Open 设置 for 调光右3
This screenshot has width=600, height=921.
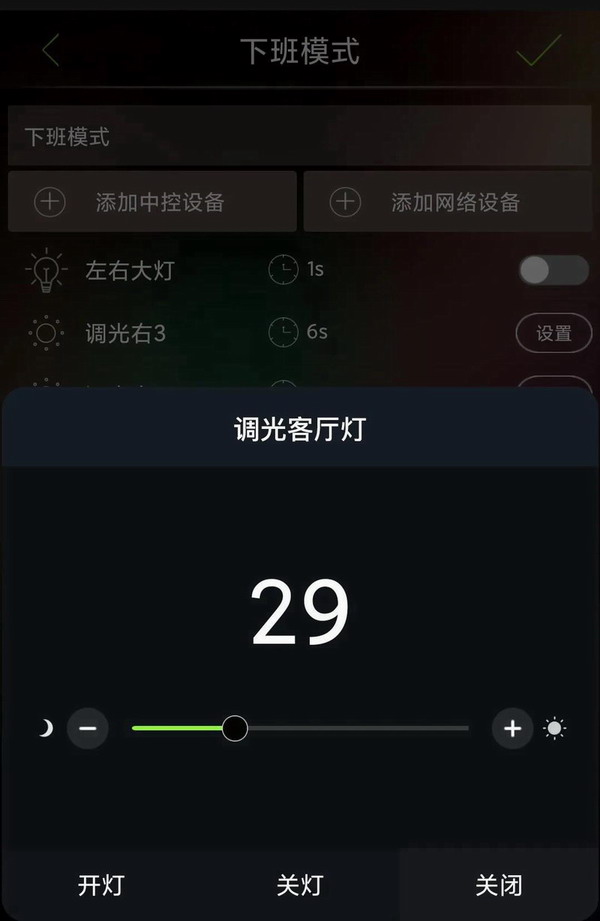pyautogui.click(x=553, y=333)
